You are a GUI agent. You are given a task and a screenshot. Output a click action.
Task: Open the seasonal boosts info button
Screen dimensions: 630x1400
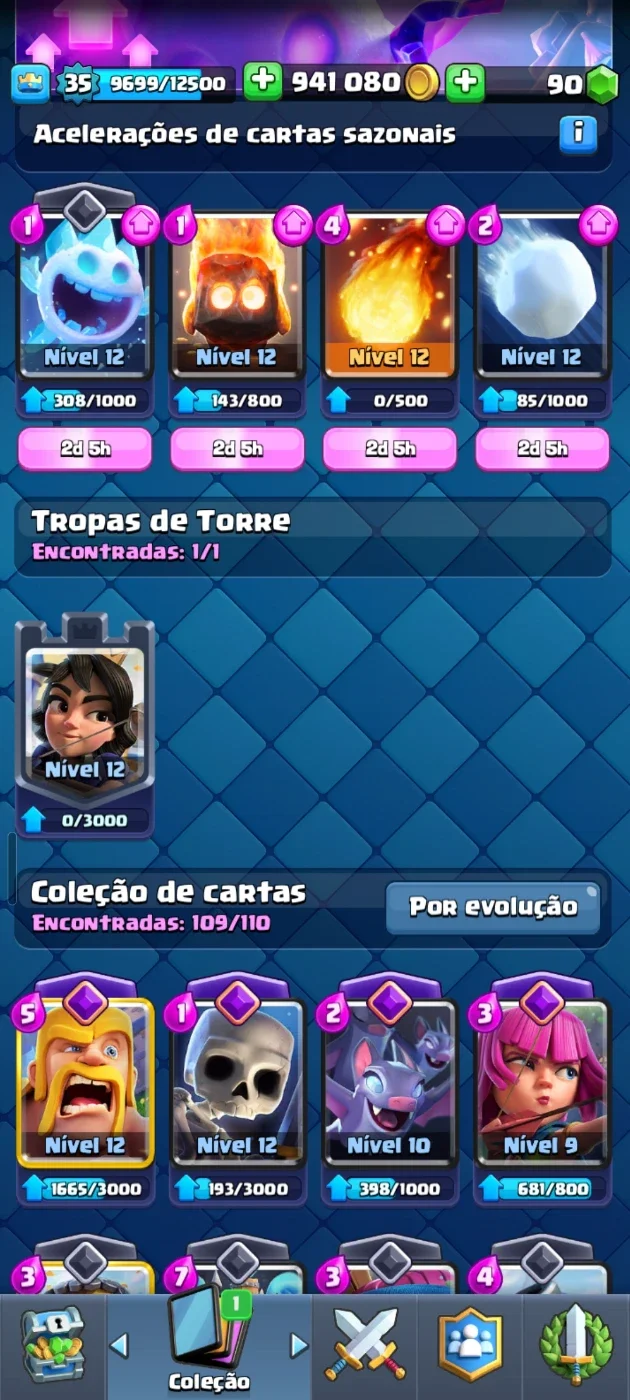pyautogui.click(x=578, y=132)
